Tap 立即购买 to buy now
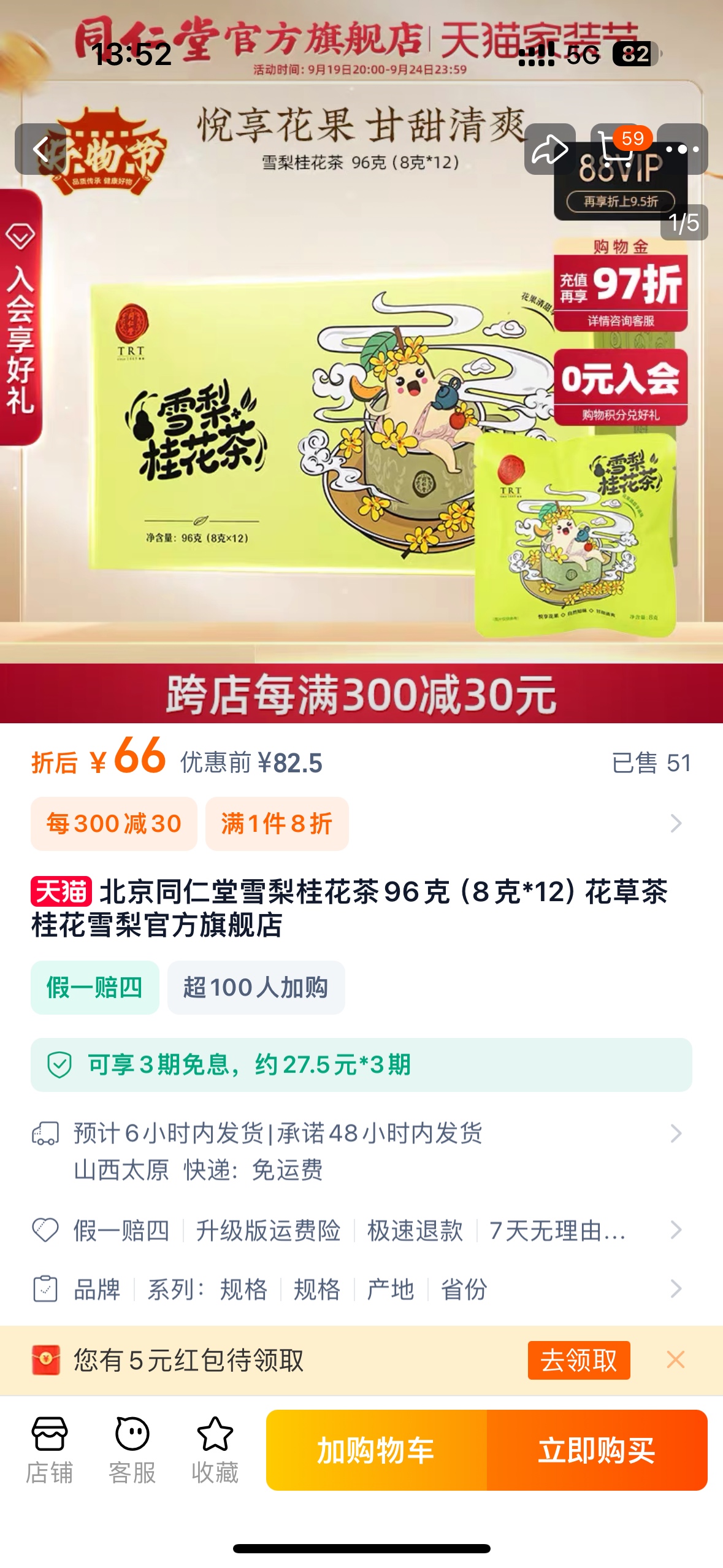The image size is (723, 1568). (x=596, y=1450)
